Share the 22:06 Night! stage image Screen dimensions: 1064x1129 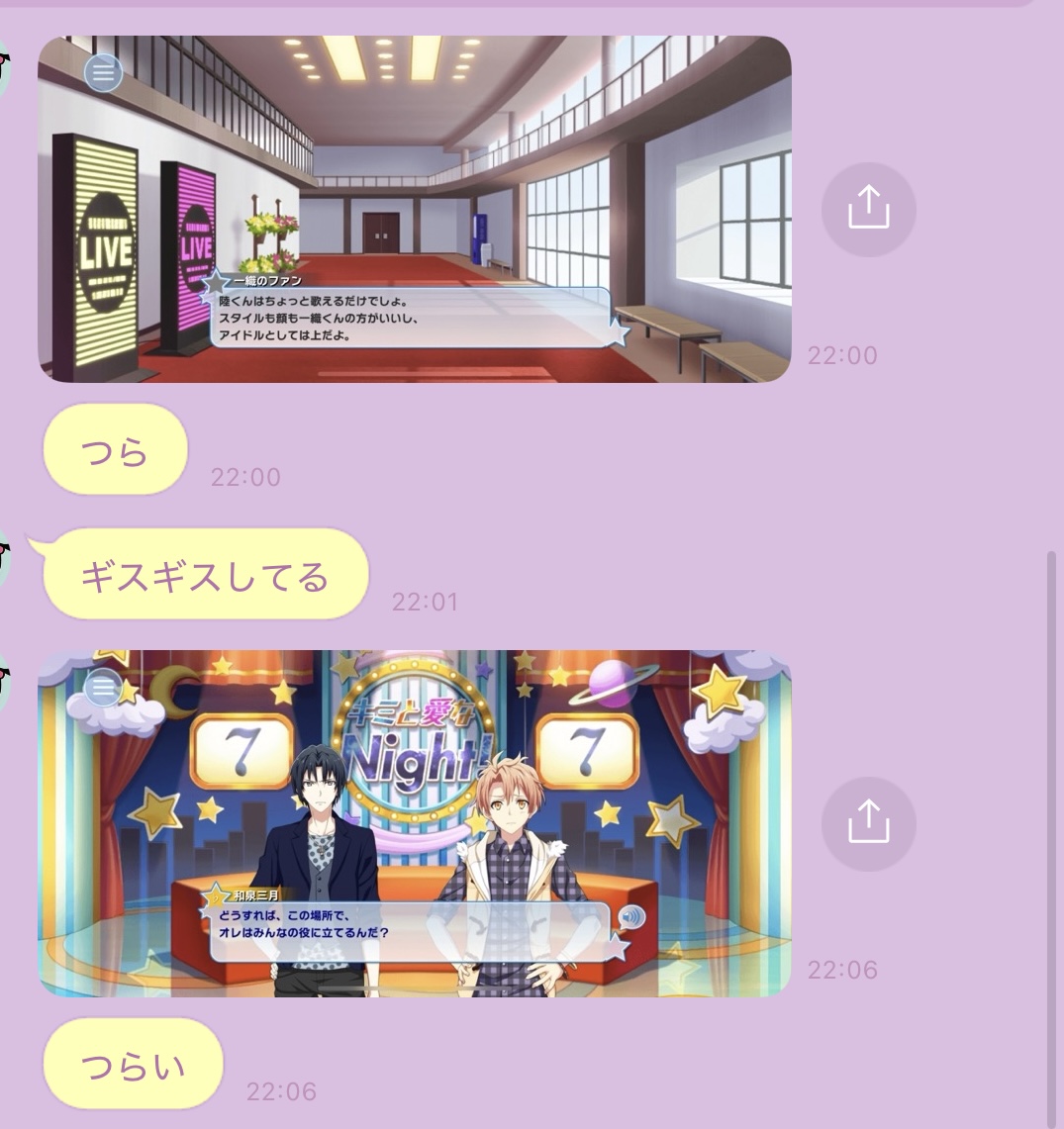tap(868, 823)
